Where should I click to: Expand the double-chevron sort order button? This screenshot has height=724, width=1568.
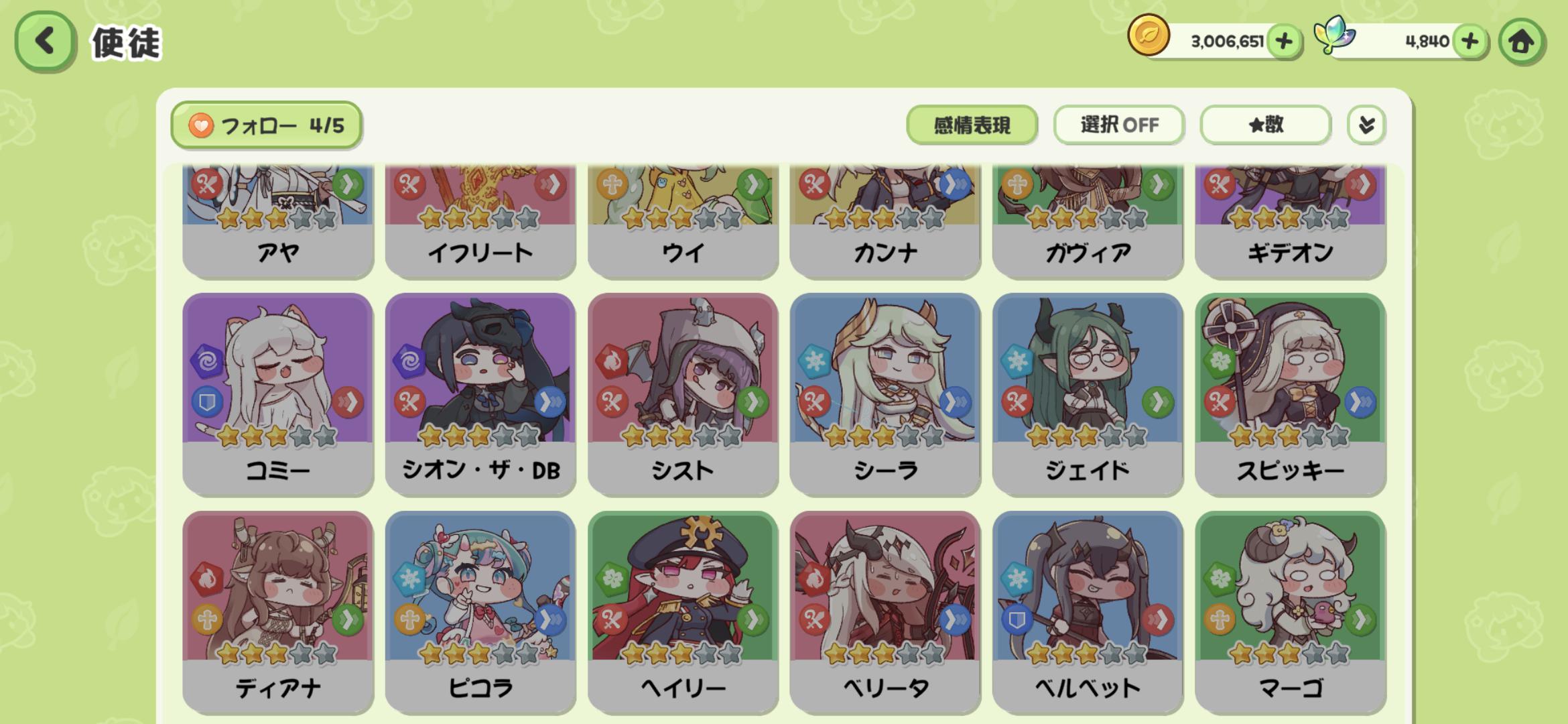[1366, 125]
